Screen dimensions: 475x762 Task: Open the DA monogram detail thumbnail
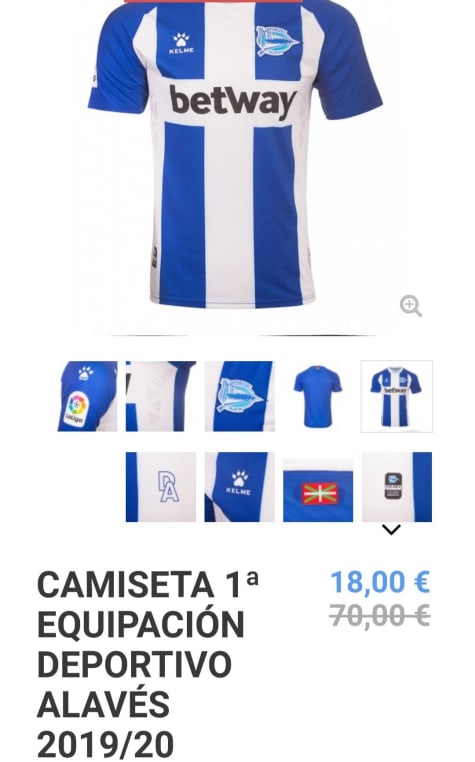[x=161, y=487]
